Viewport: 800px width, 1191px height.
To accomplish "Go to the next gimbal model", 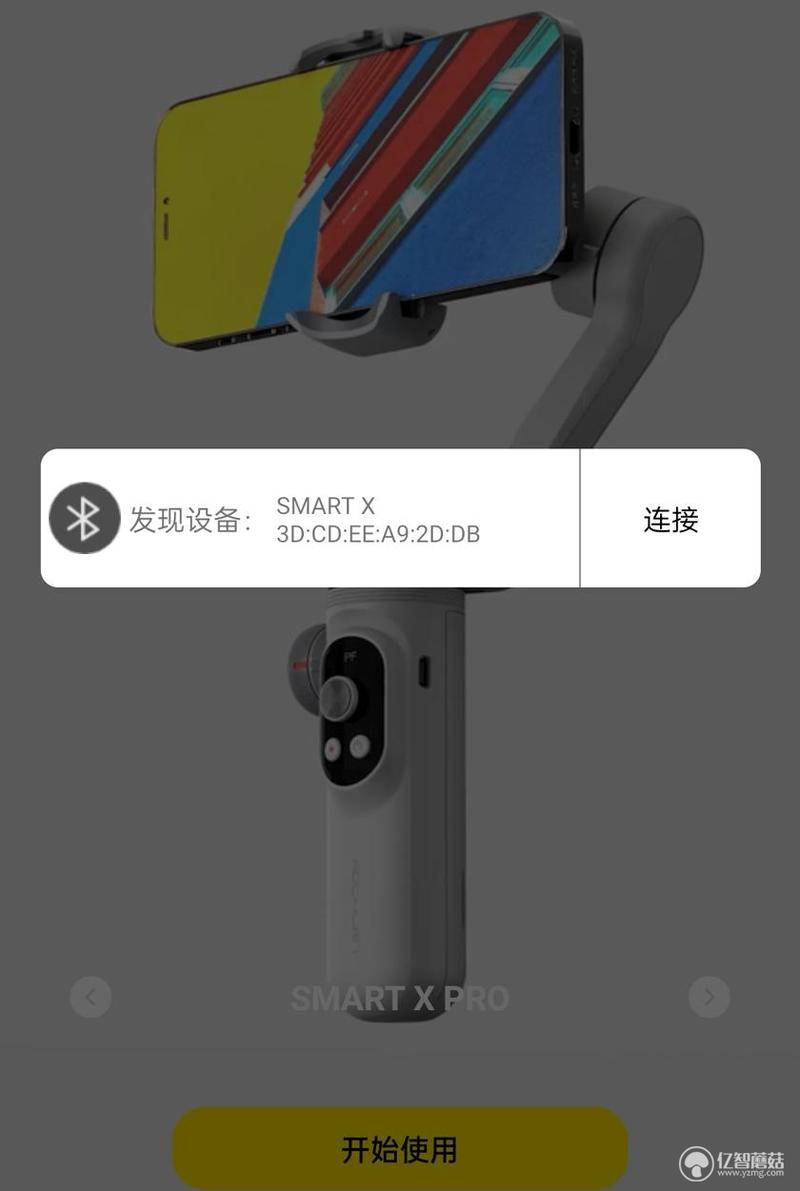I will pos(709,996).
